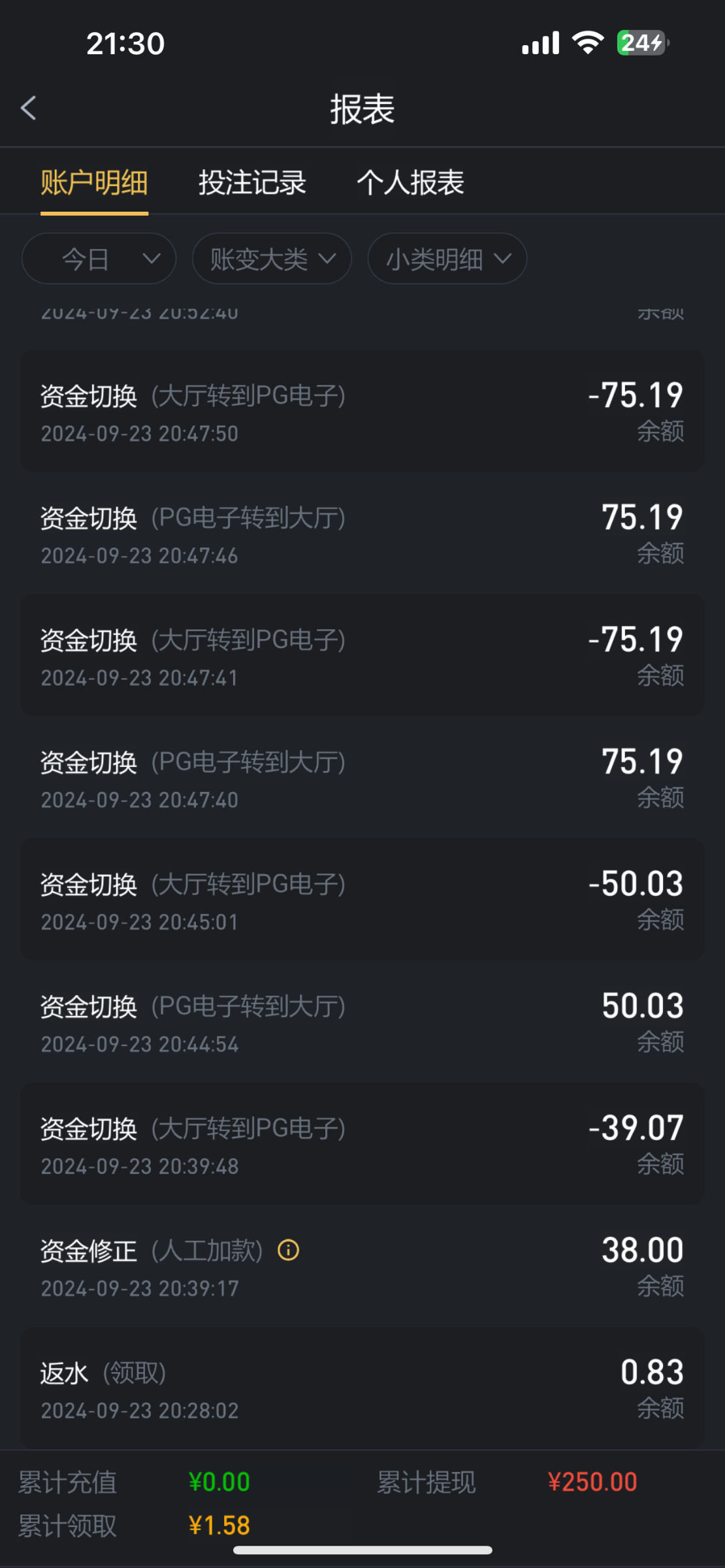Go back using the top-left arrow
Screen dimensions: 725x1568
click(29, 108)
